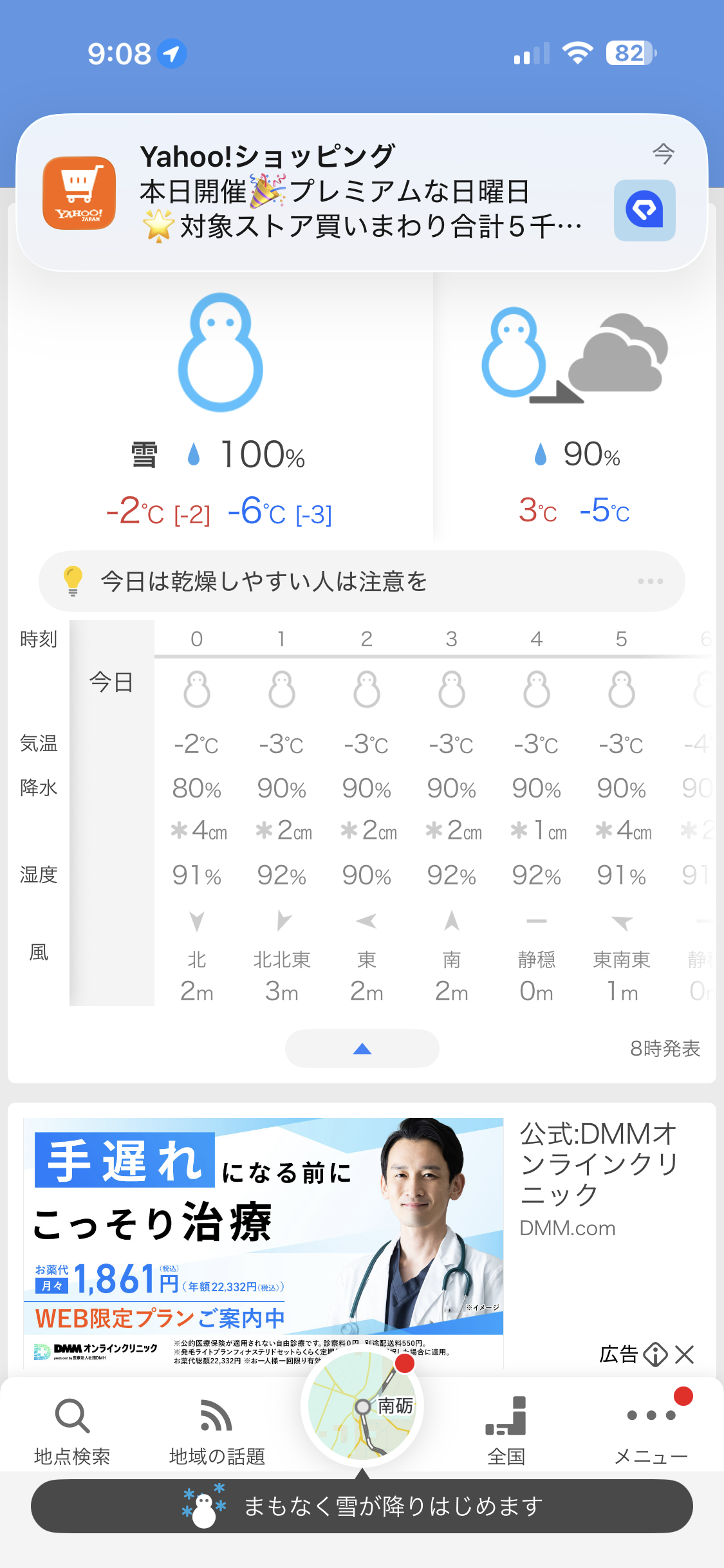Close the DMM ad with the X
Viewport: 724px width, 1568px height.
pos(685,1355)
